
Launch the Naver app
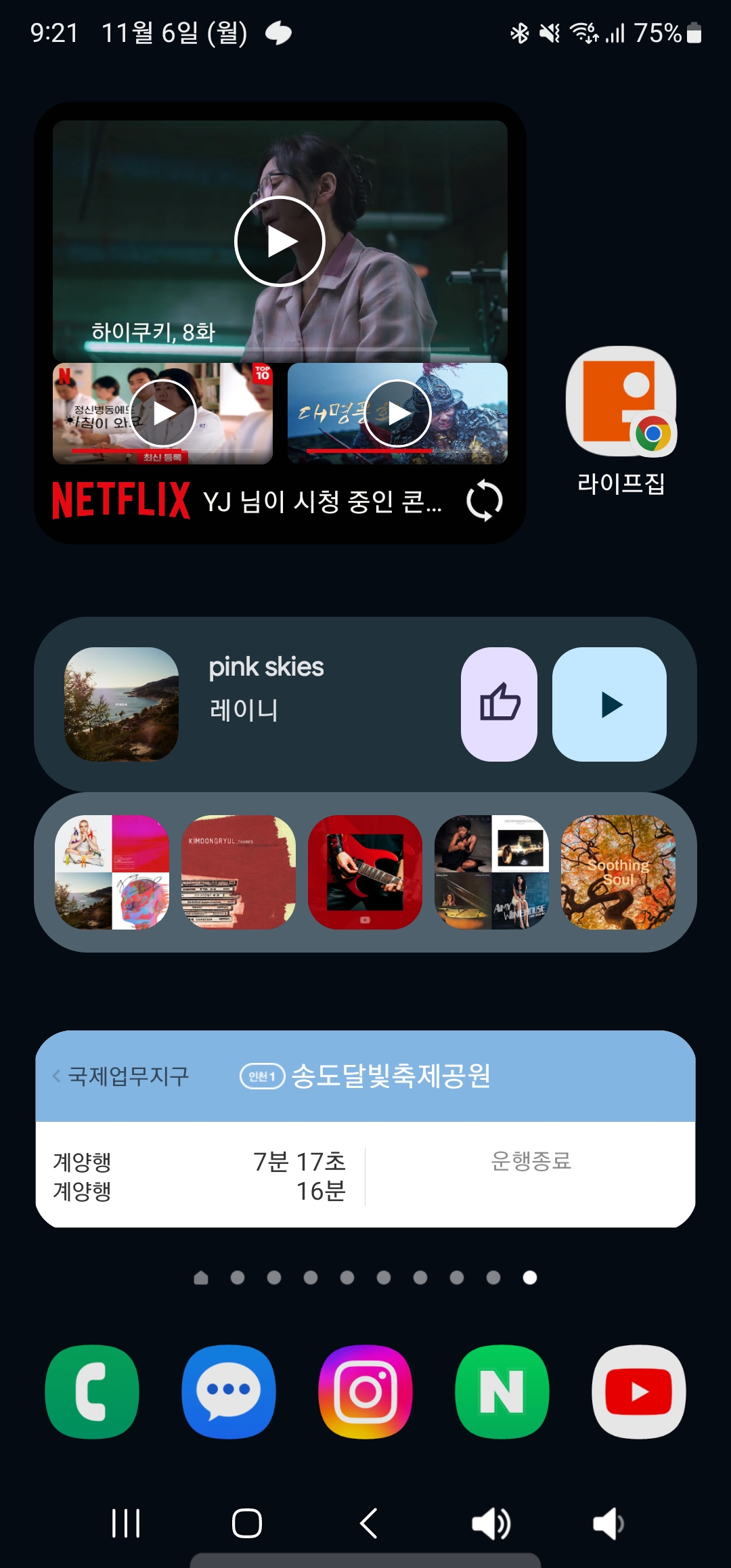coord(502,1391)
